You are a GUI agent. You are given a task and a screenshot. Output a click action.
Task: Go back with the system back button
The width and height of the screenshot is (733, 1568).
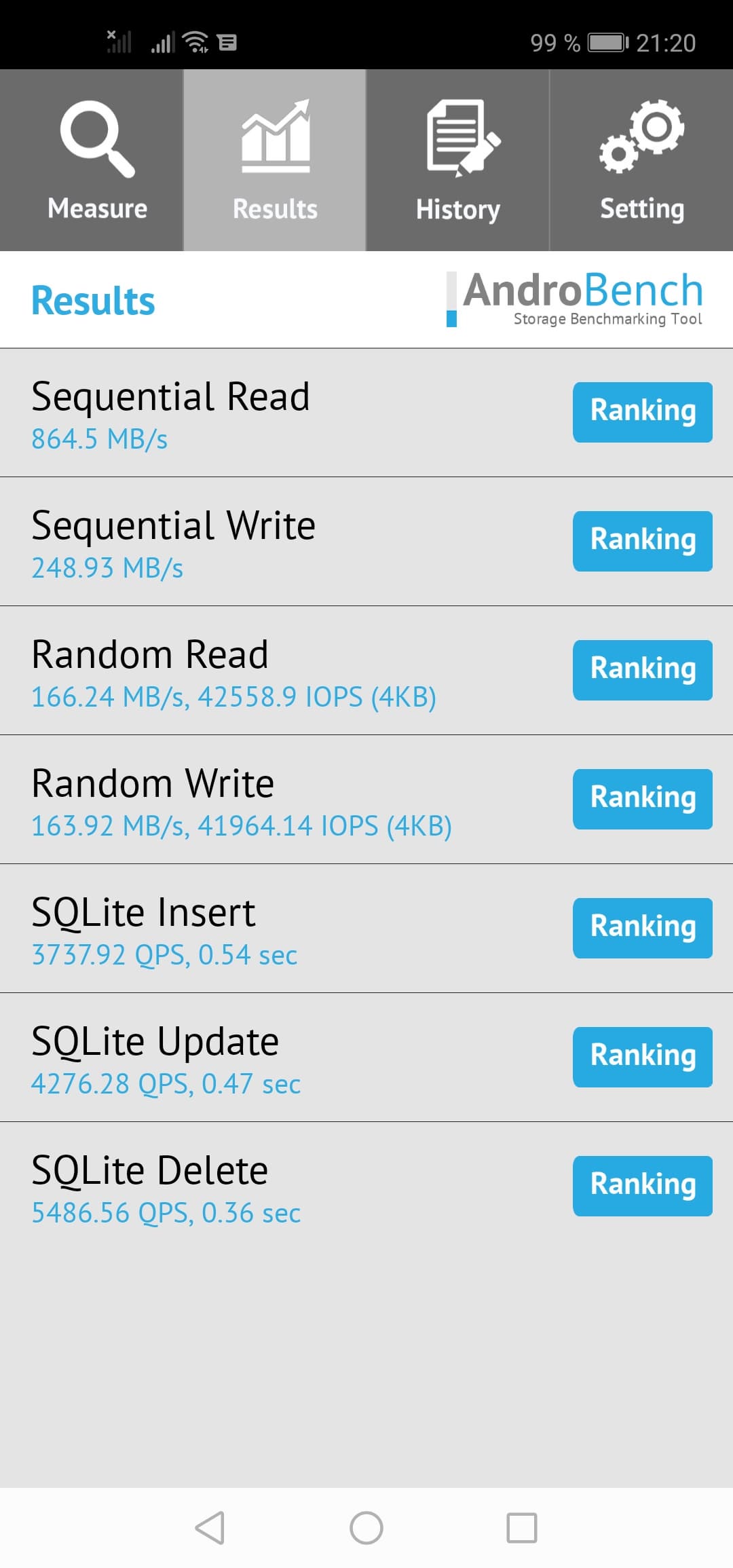(x=210, y=1528)
